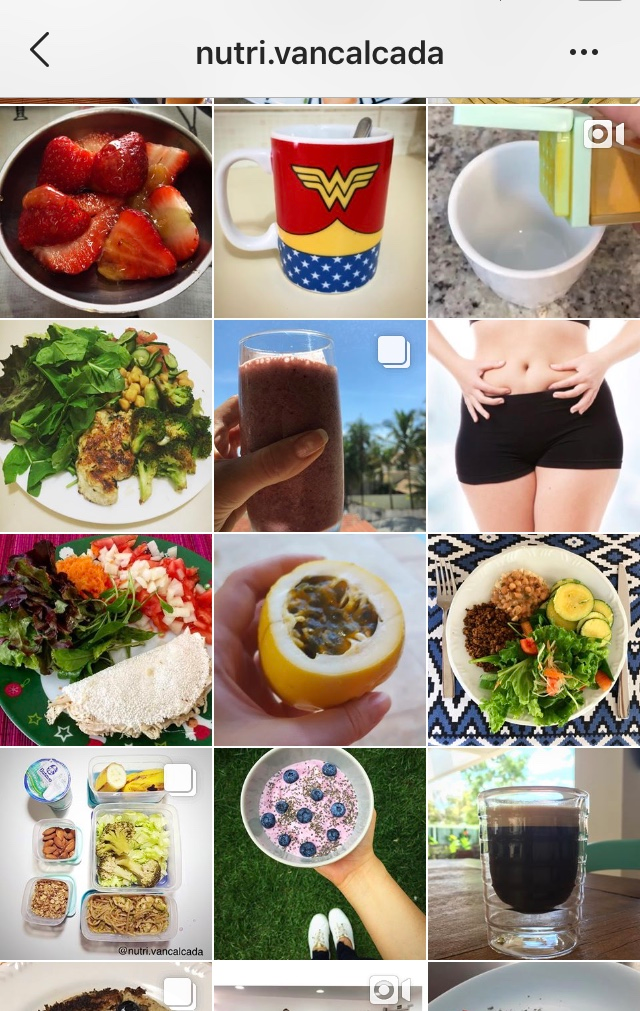View the blueberry smoothie bowl post
This screenshot has height=1011, width=640.
pyautogui.click(x=320, y=854)
